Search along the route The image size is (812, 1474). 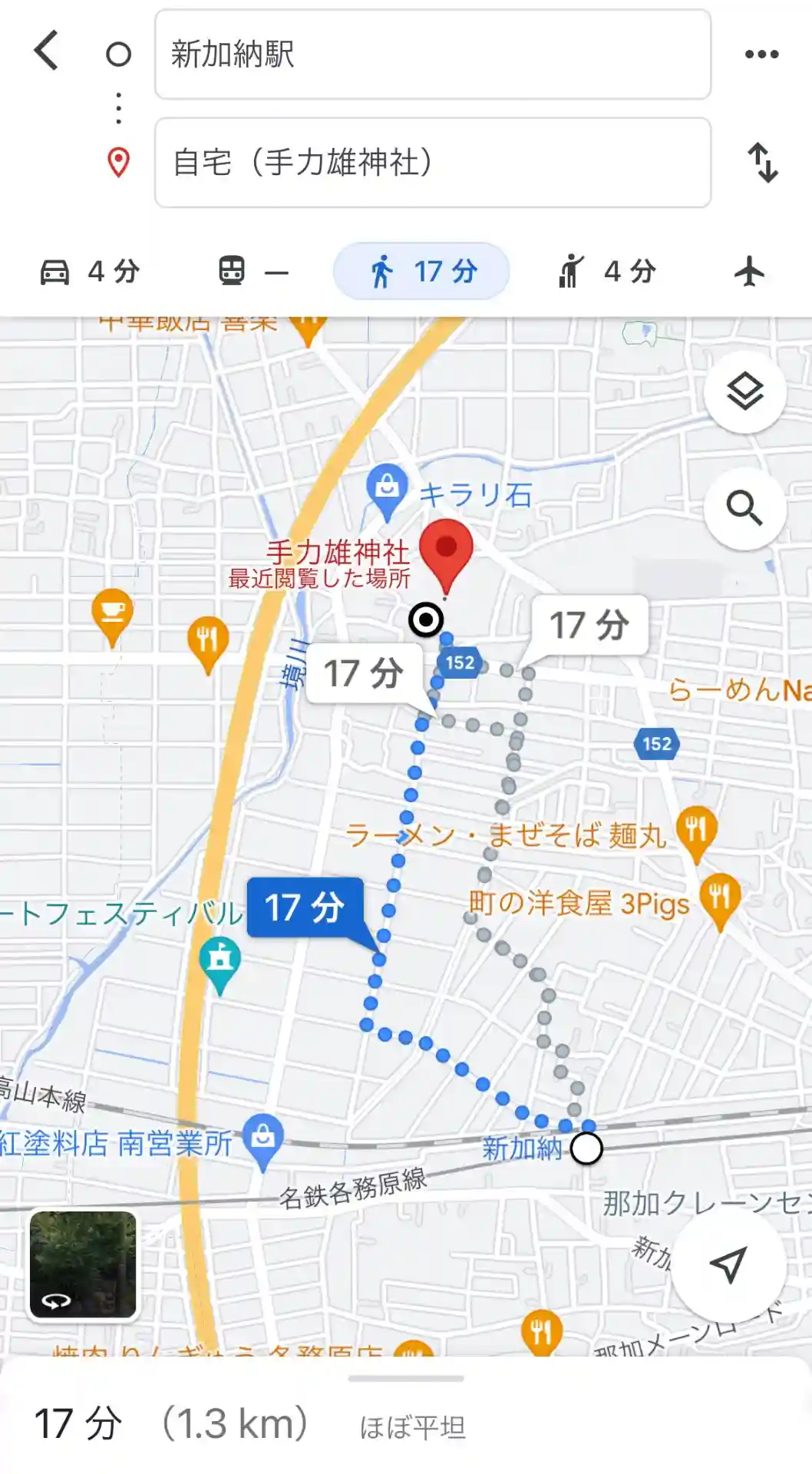[744, 508]
